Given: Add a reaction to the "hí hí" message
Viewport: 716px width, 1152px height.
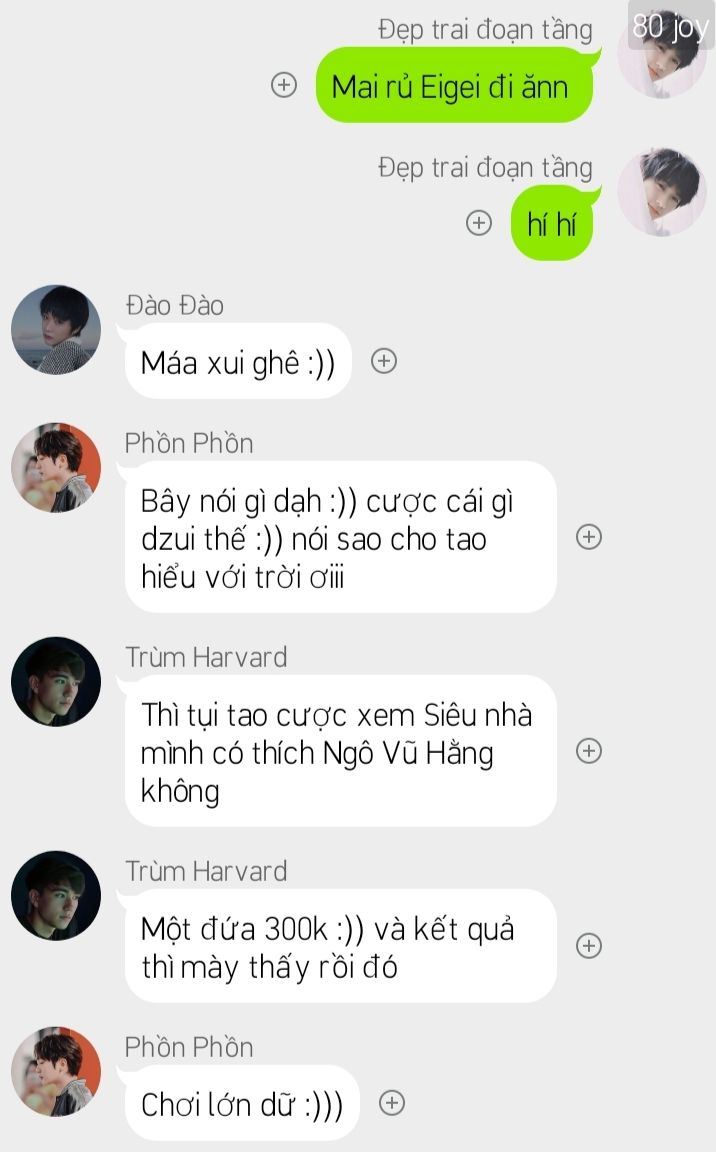Looking at the screenshot, I should click(479, 223).
